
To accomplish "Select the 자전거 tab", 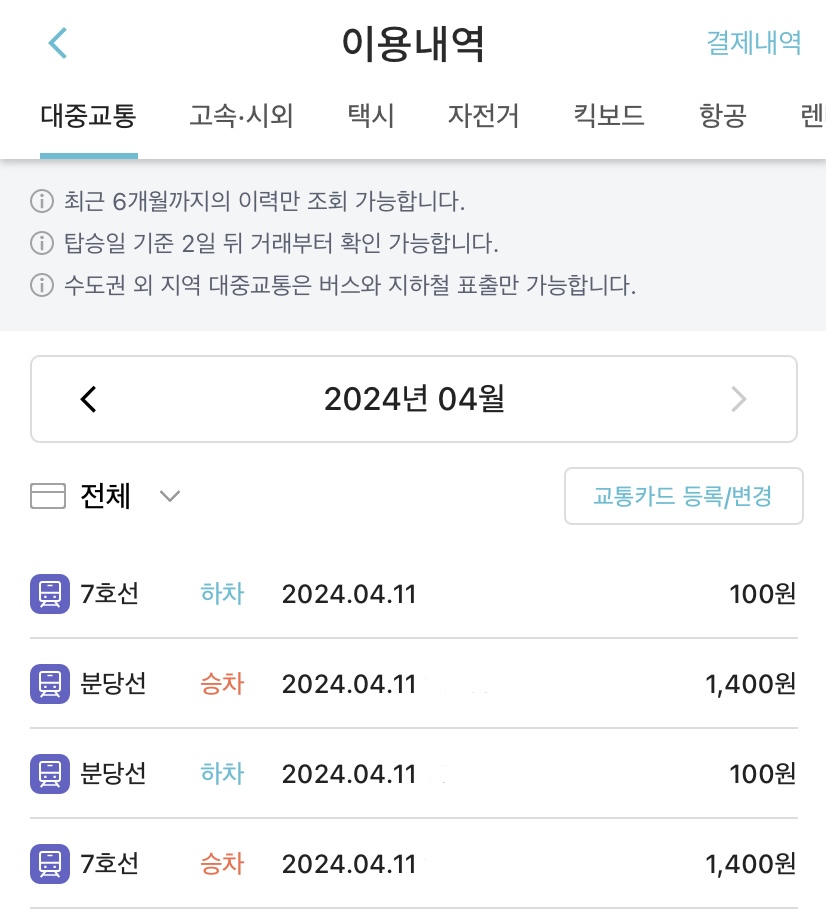I will 483,116.
